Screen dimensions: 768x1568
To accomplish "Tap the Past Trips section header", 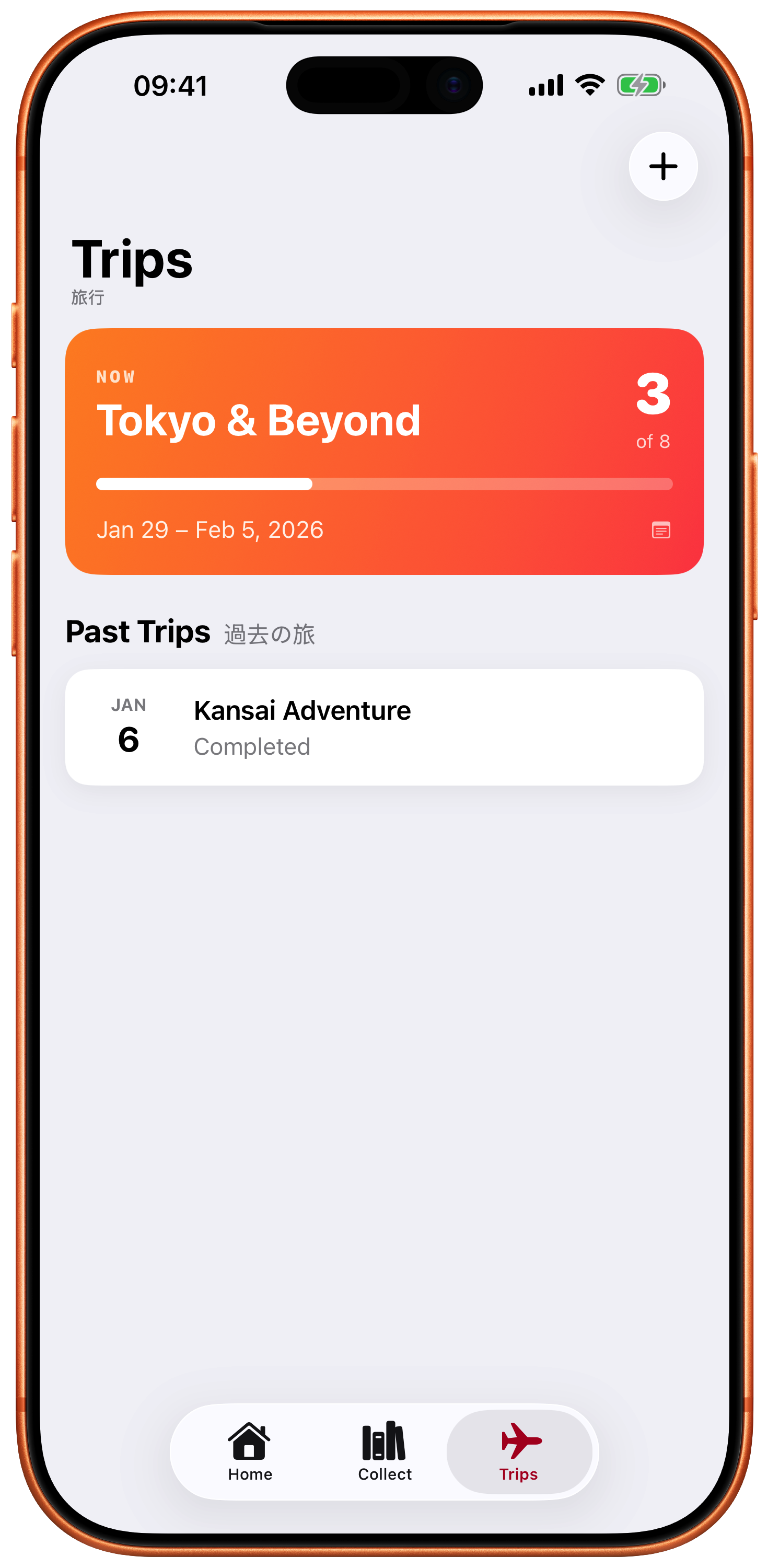I will 139,632.
